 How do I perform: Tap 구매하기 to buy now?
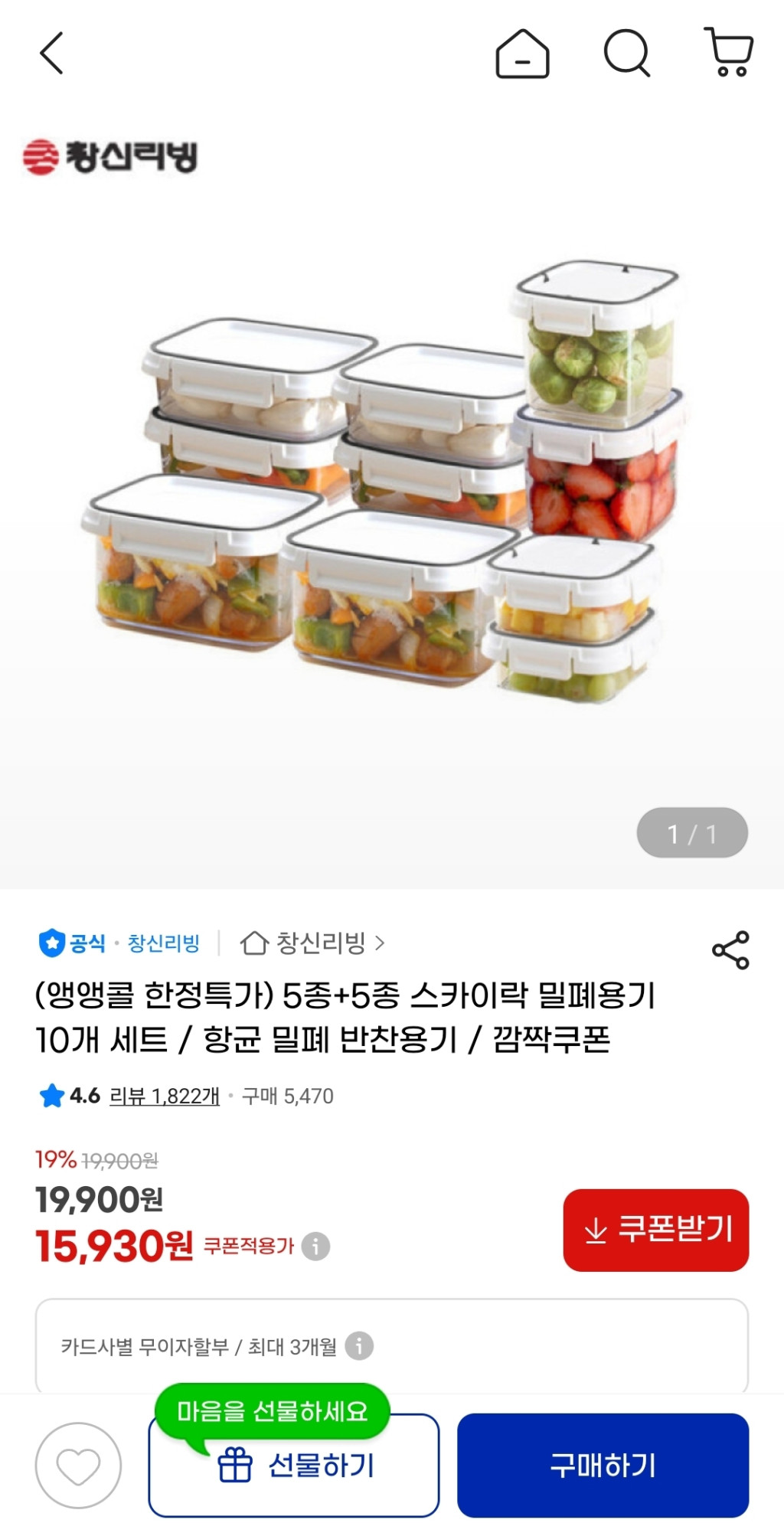click(x=603, y=1466)
